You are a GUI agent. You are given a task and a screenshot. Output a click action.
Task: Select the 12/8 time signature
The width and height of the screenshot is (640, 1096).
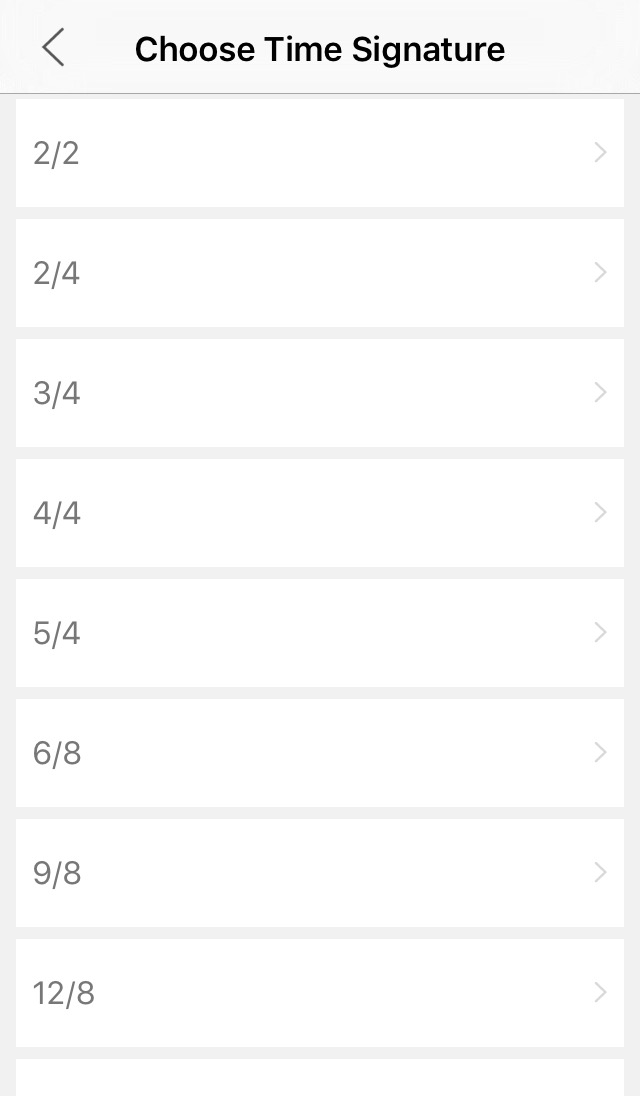(319, 993)
